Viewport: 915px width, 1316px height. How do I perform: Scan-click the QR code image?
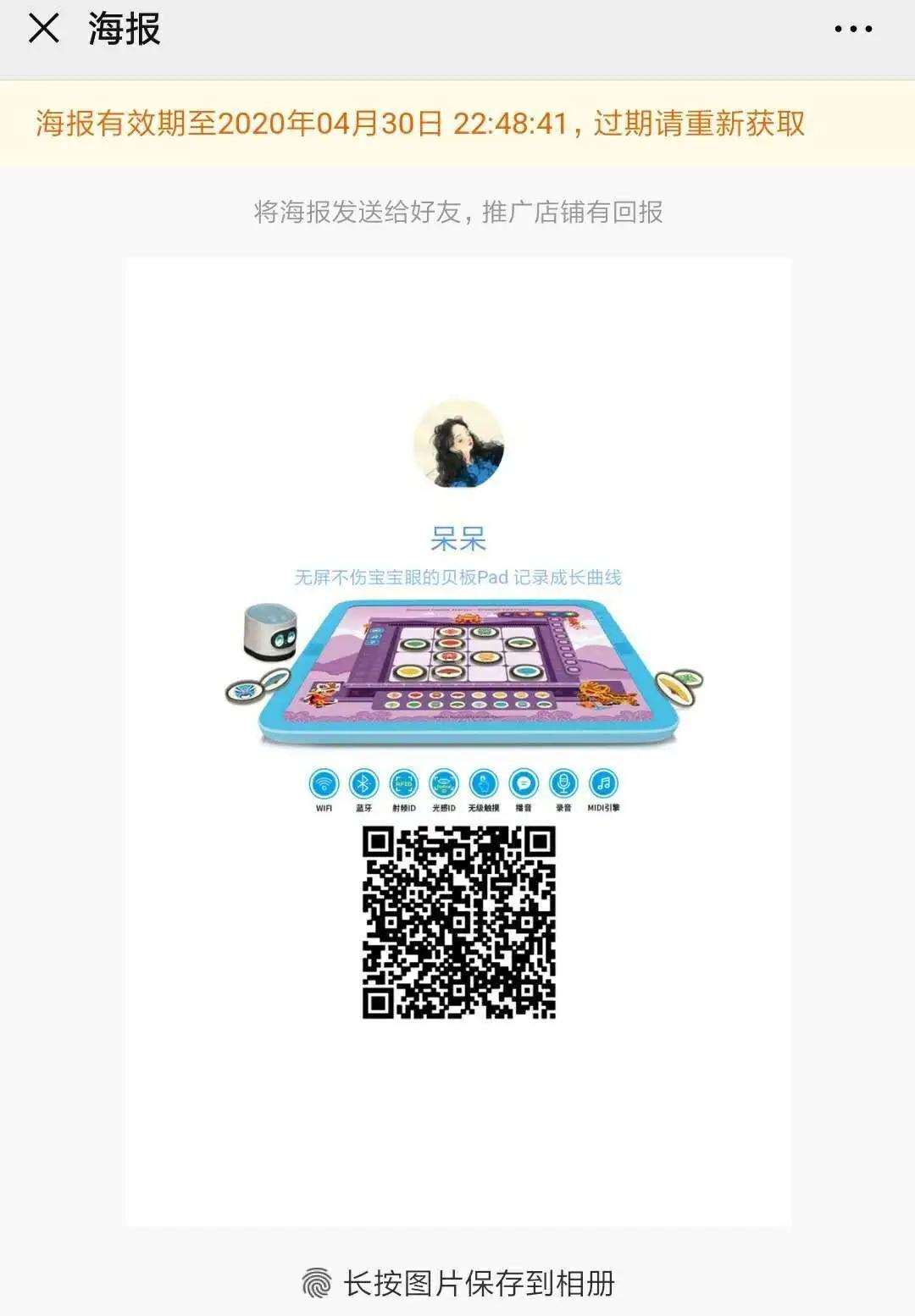click(x=462, y=923)
